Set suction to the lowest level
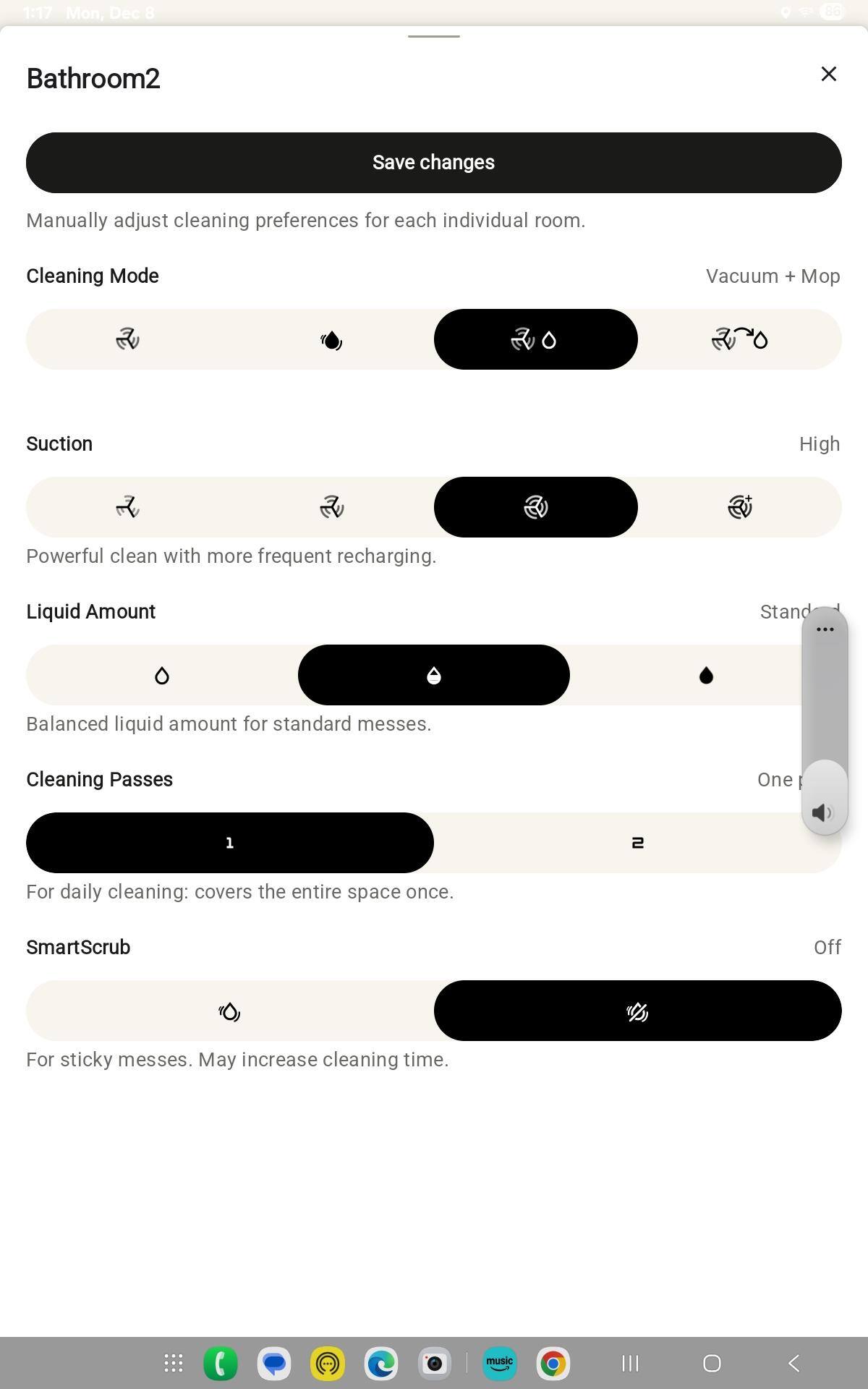868x1389 pixels. (128, 507)
